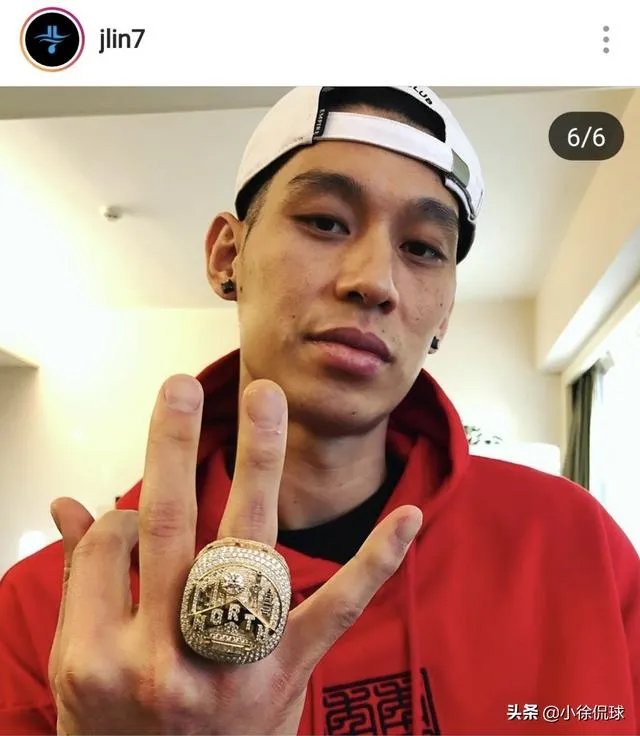
Task: Open the post's overflow menu
Action: coord(605,39)
